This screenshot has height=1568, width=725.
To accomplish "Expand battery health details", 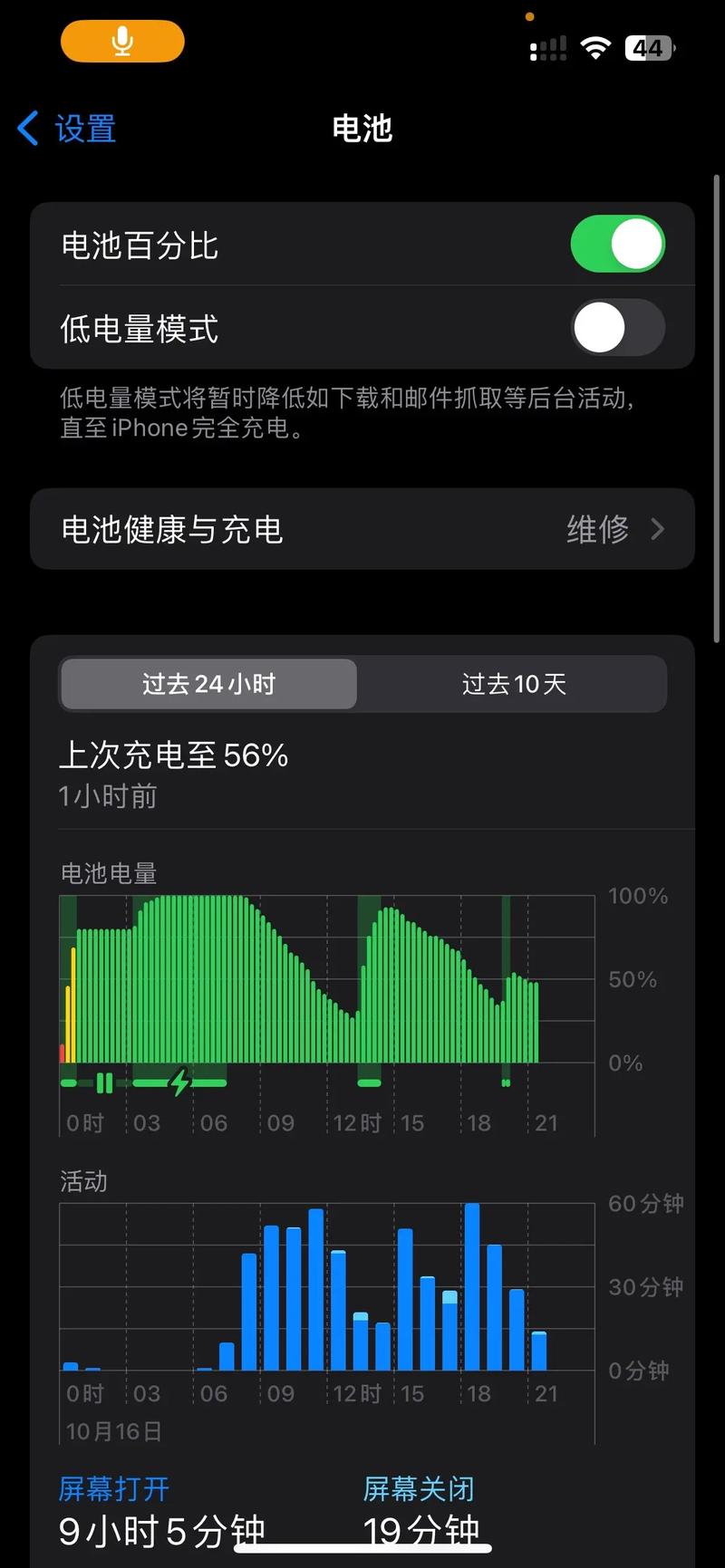I will coord(362,530).
